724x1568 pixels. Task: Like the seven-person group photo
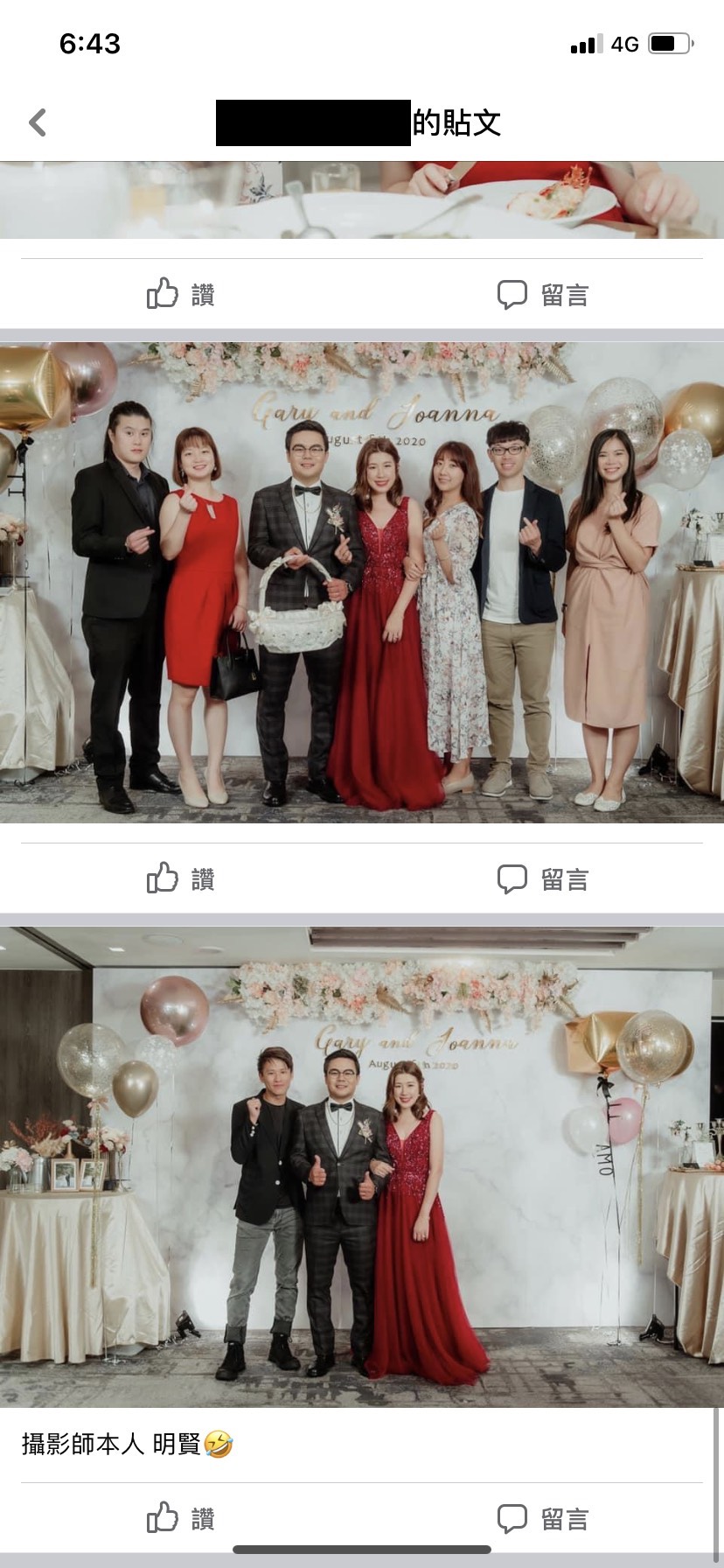point(181,878)
